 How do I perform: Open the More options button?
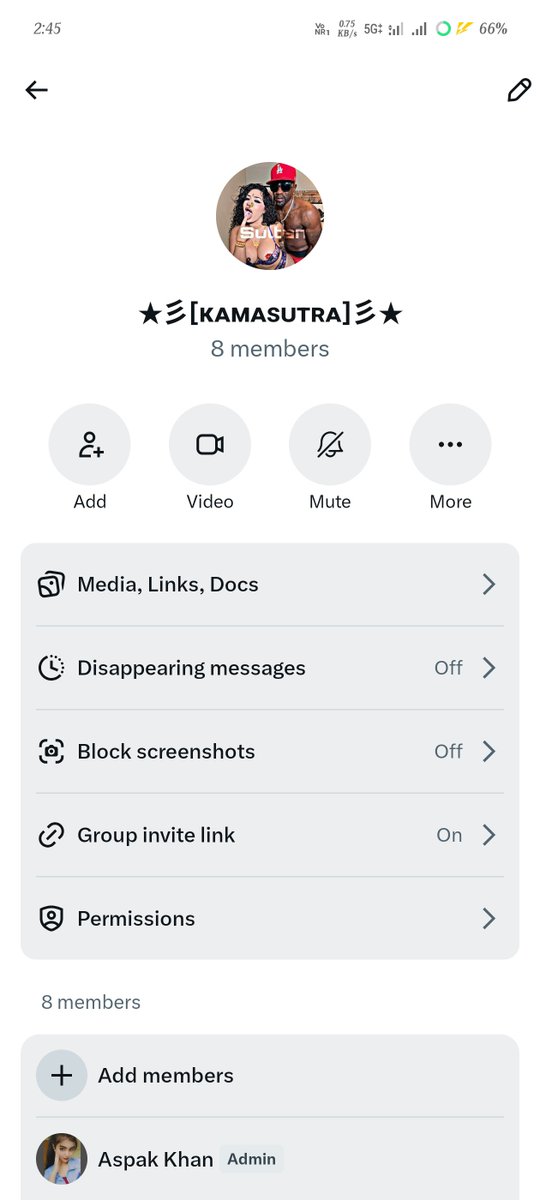450,445
